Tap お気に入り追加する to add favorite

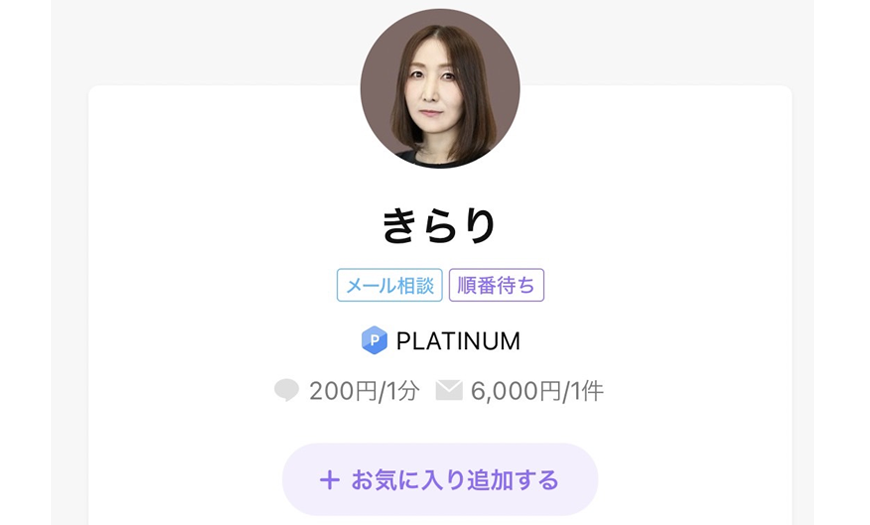[440, 480]
